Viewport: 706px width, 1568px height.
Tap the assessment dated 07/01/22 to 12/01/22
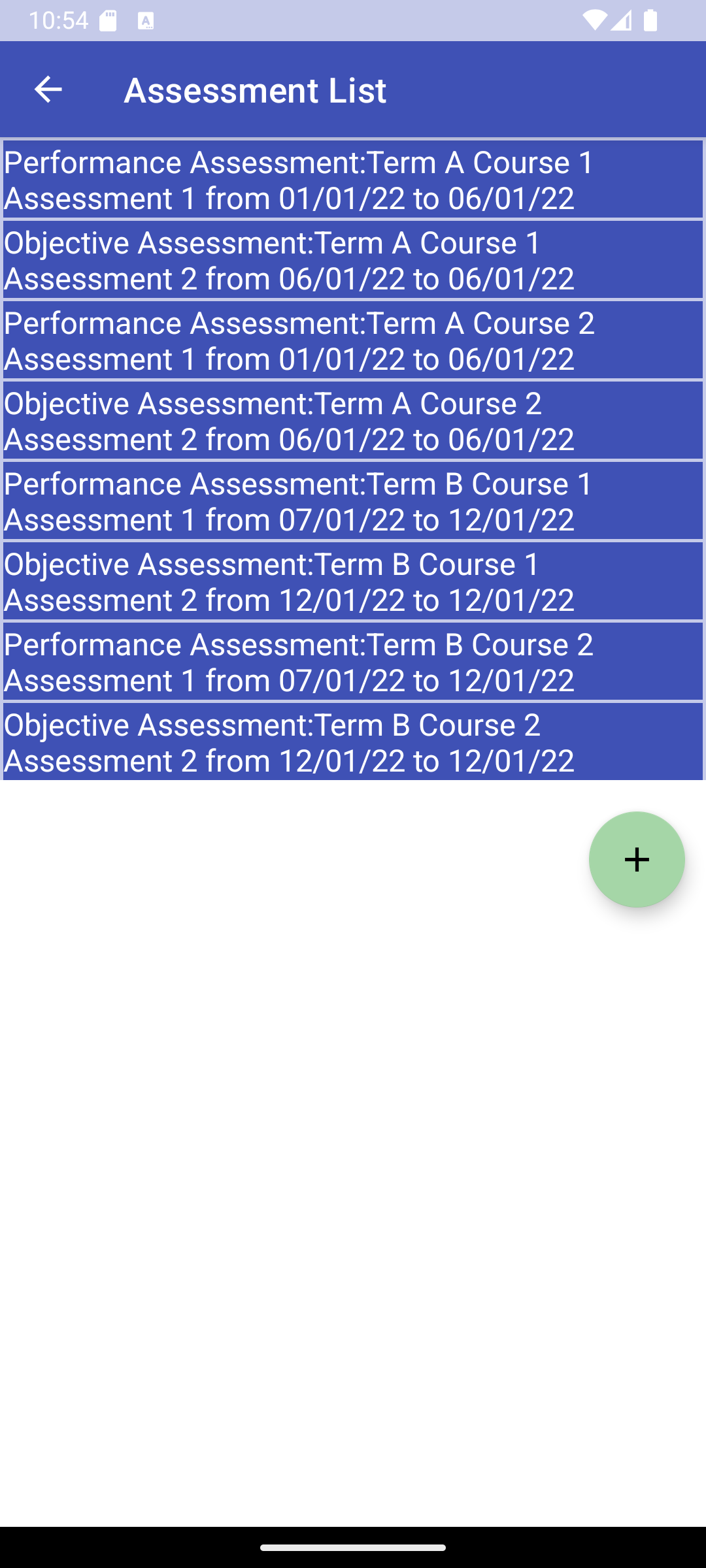(x=353, y=501)
